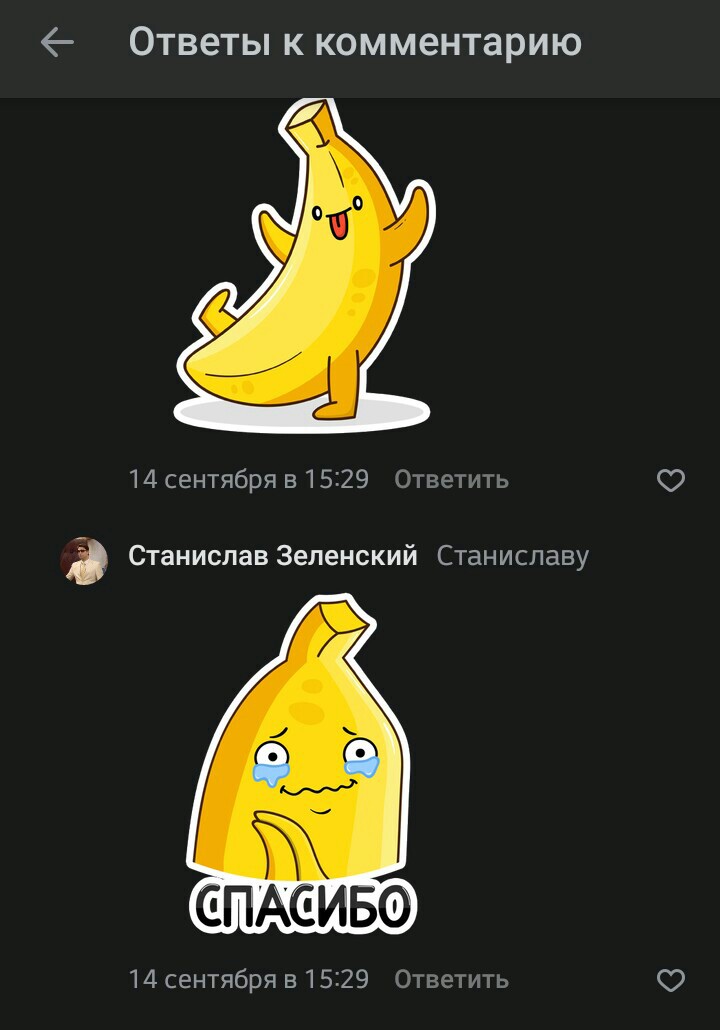720x1030 pixels.
Task: Reply to the dancing banana sticker comment
Action: pyautogui.click(x=451, y=480)
